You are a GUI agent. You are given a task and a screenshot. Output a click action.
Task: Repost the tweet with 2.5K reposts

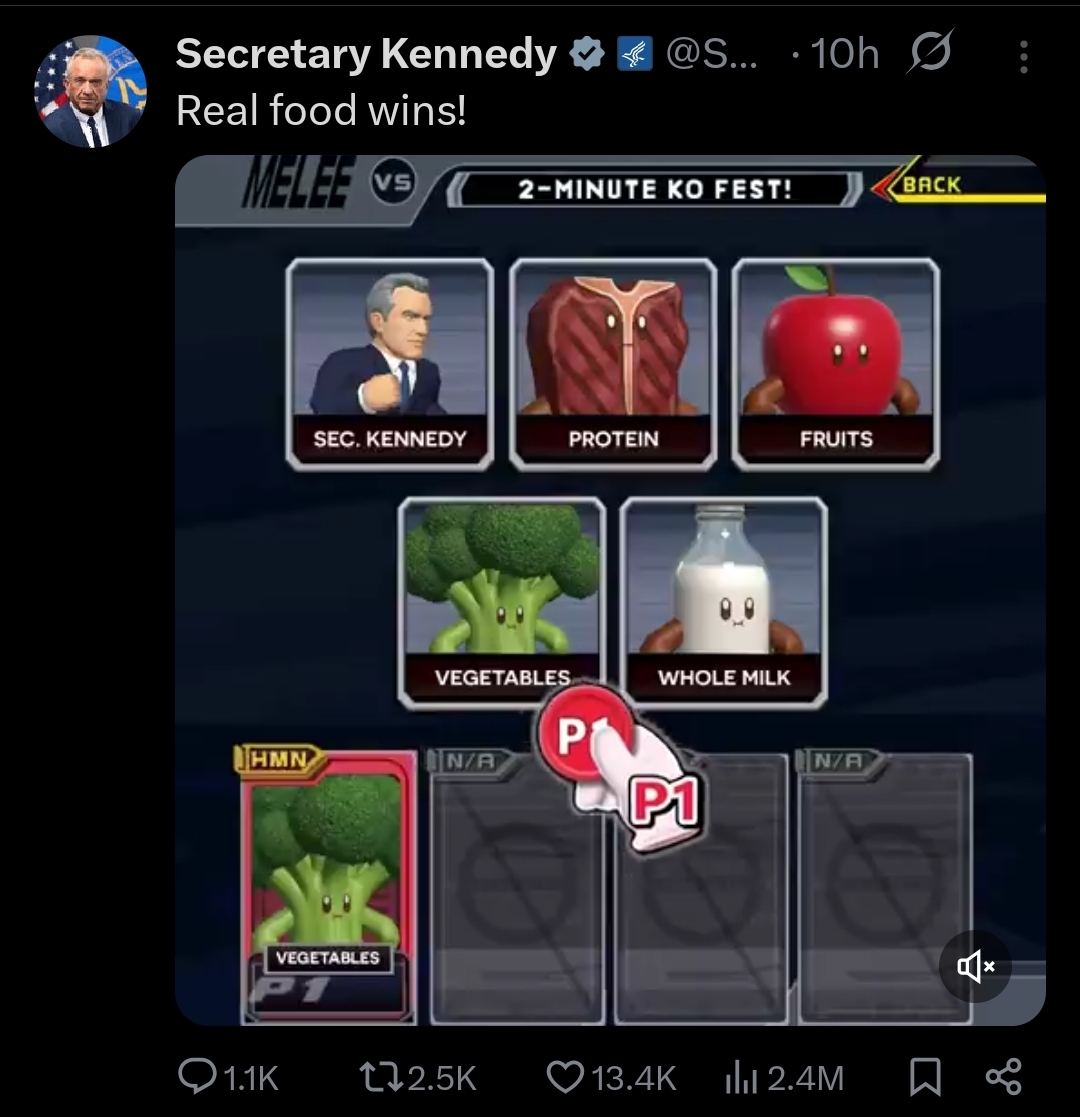click(x=417, y=1077)
